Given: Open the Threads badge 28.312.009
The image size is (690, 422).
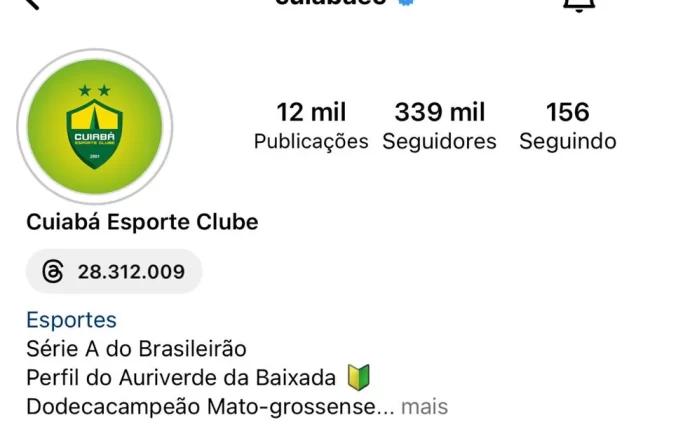Looking at the screenshot, I should [x=114, y=271].
